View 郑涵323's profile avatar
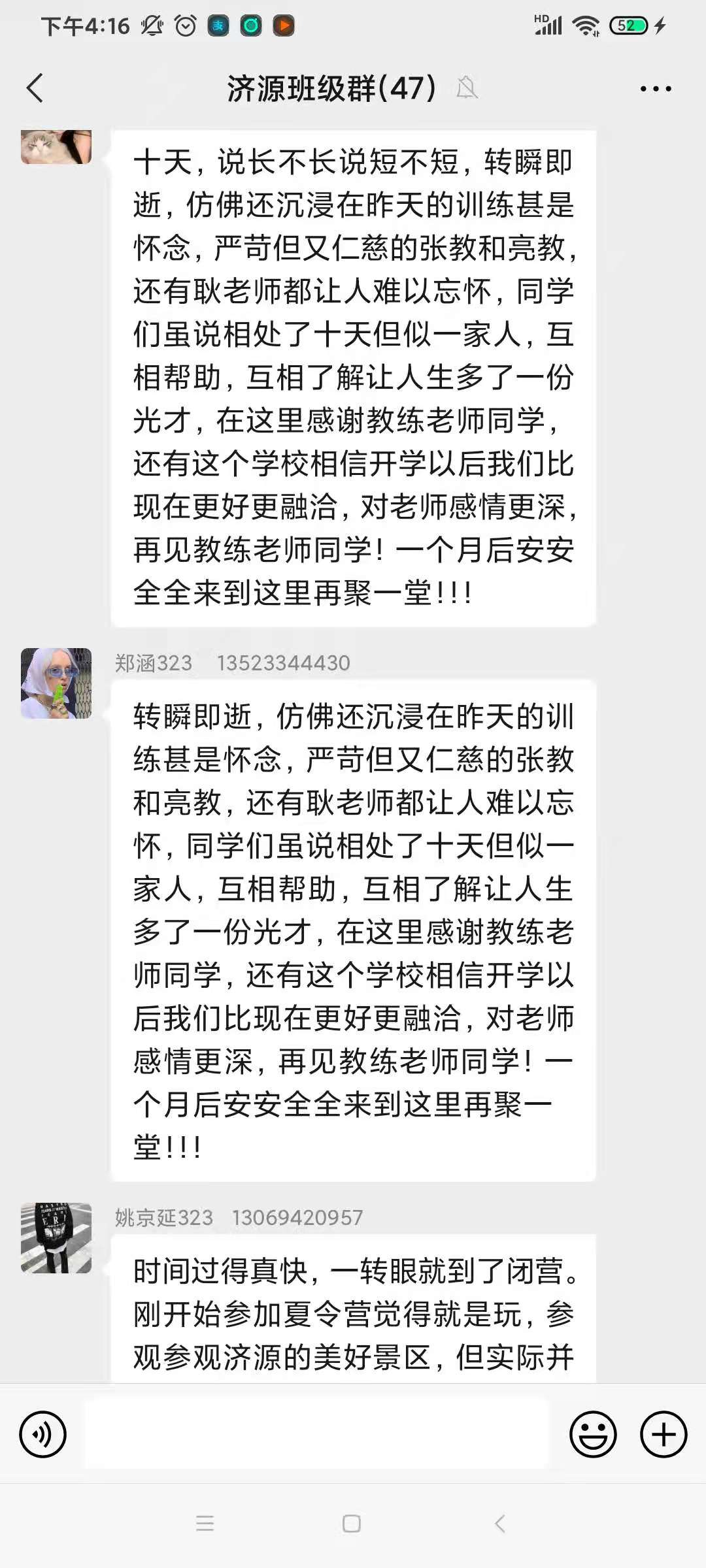Image resolution: width=706 pixels, height=1568 pixels. pos(56,683)
